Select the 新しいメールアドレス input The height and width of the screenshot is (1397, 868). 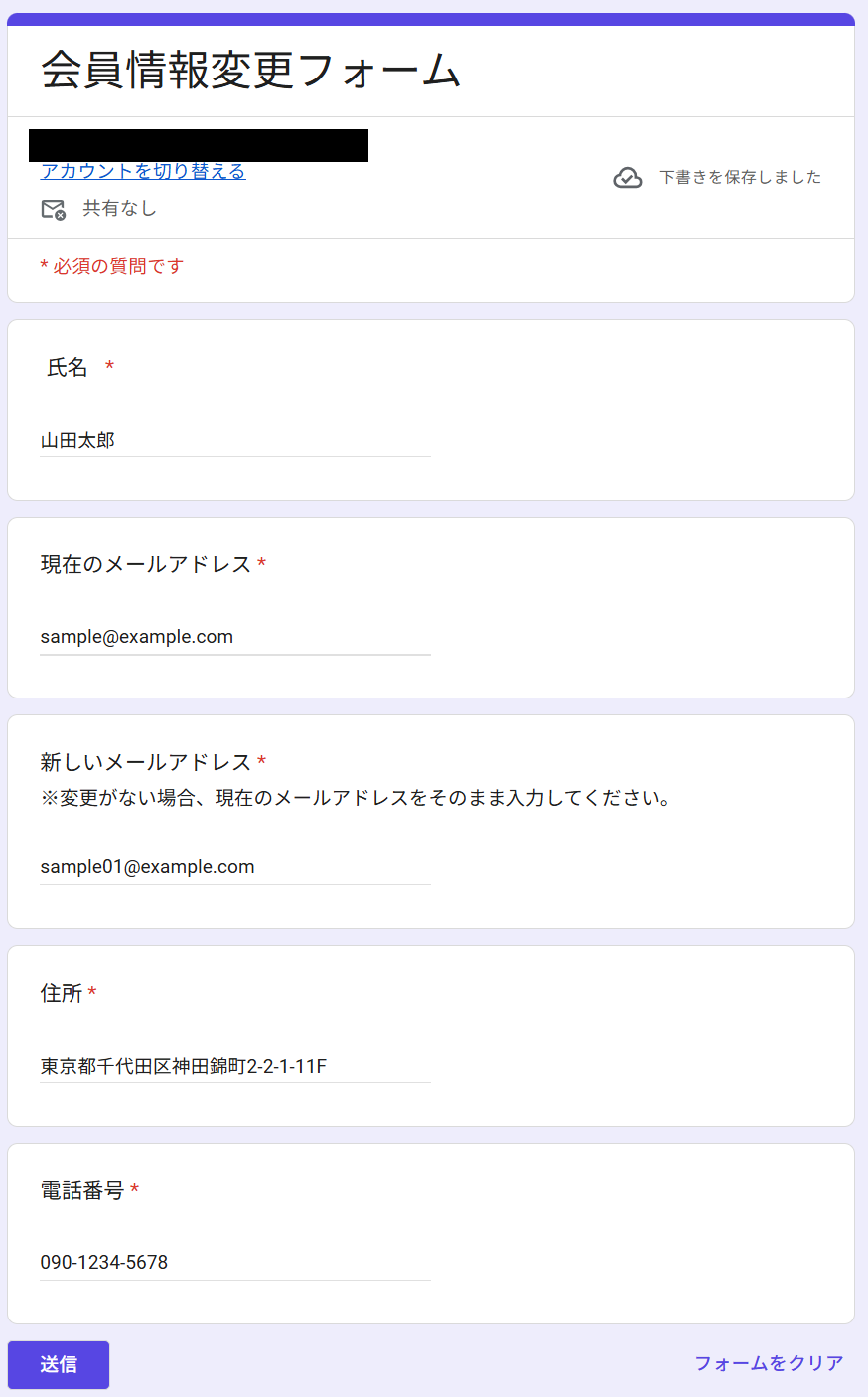pos(235,867)
